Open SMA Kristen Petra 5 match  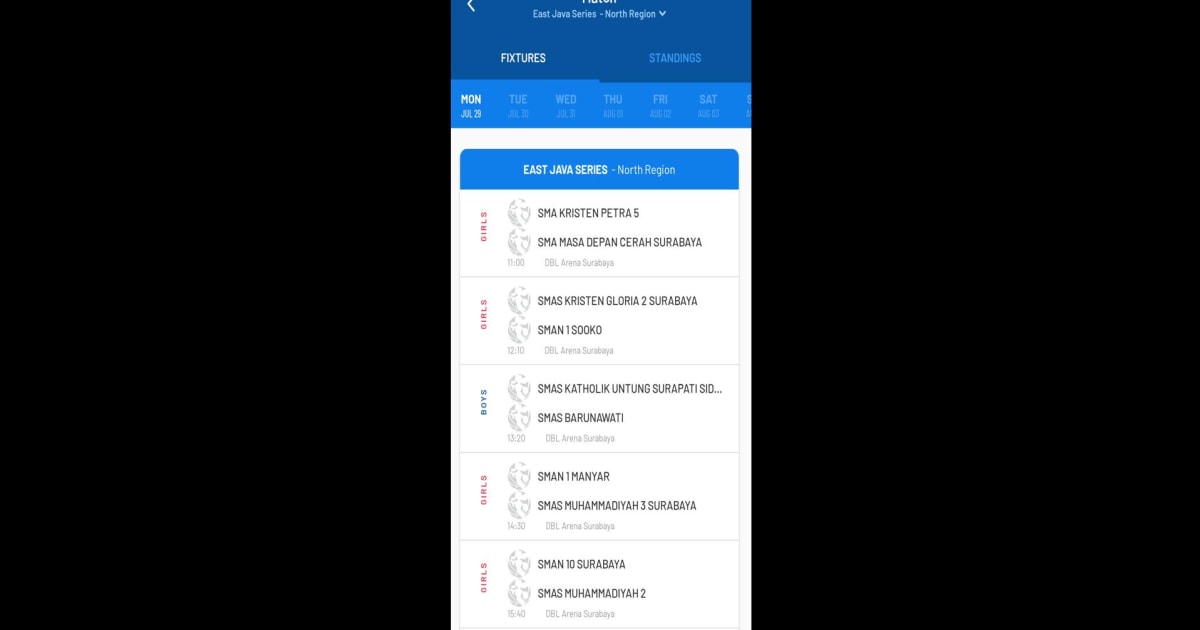point(600,233)
